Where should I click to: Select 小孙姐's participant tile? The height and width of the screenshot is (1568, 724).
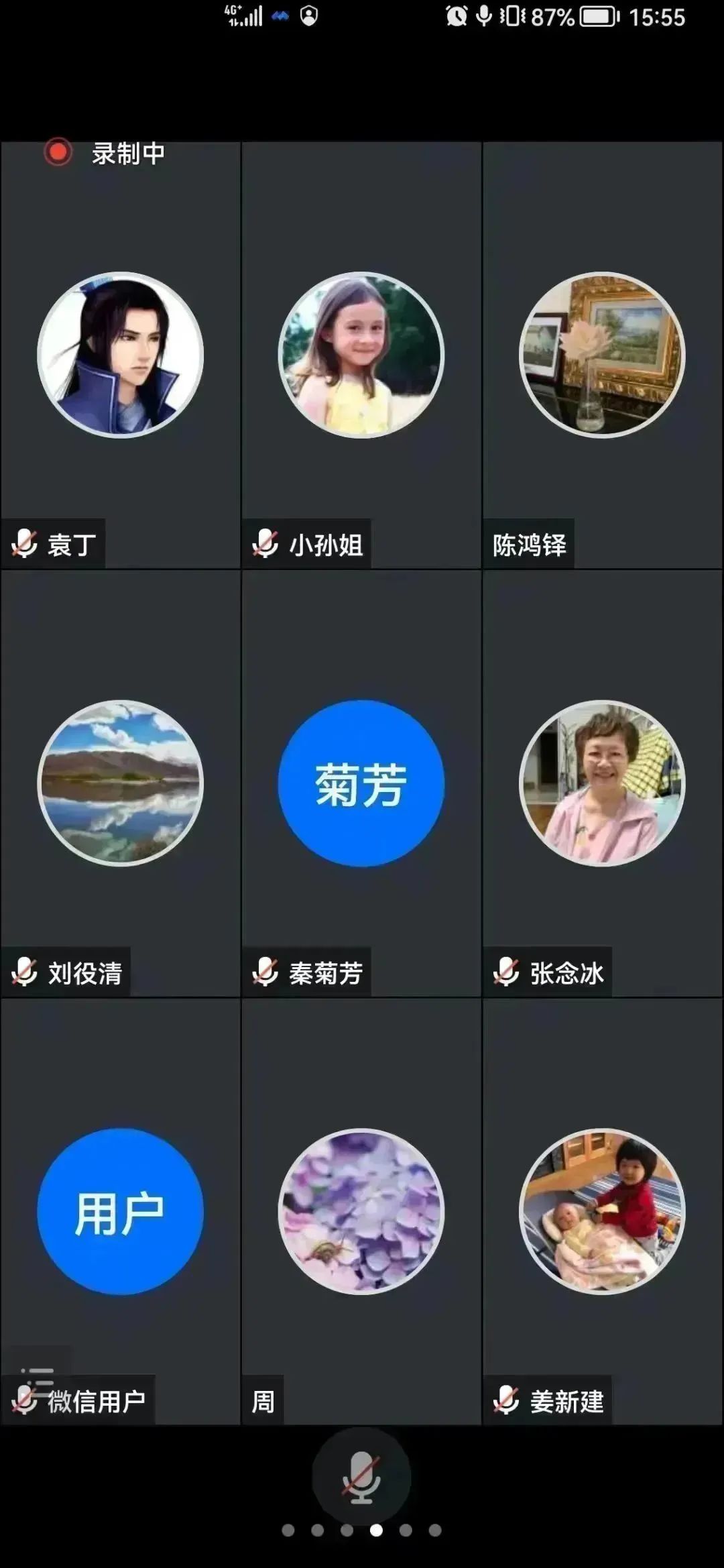[361, 355]
